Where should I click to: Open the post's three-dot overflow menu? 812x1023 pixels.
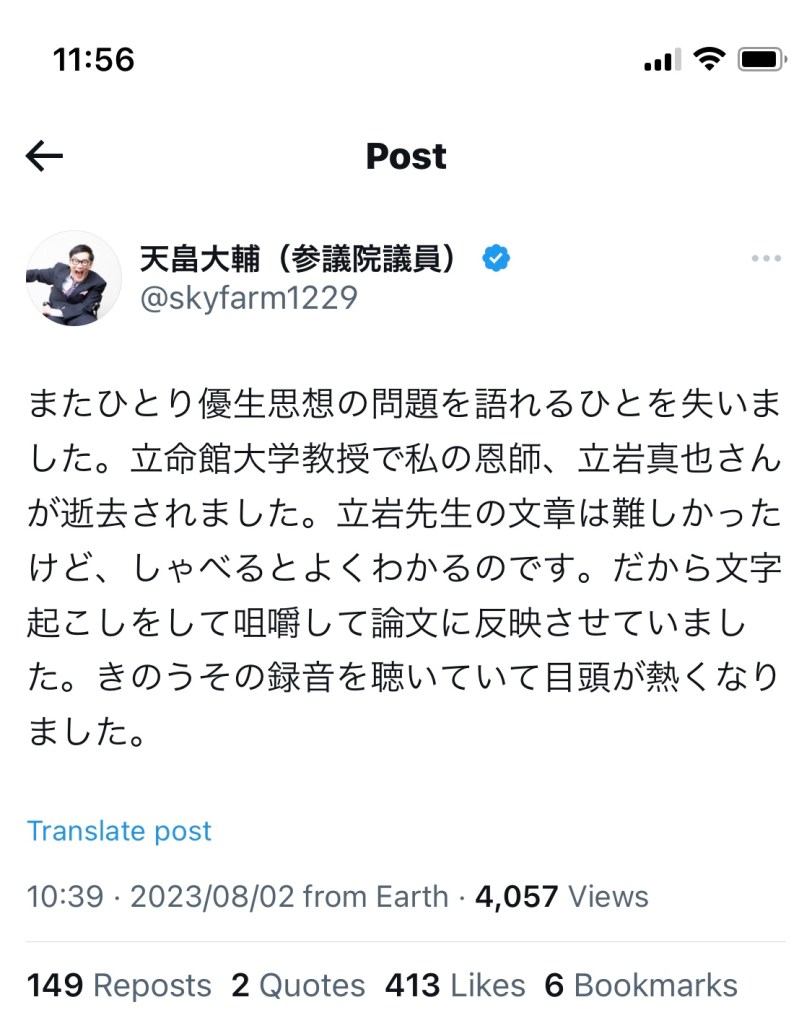tap(765, 259)
